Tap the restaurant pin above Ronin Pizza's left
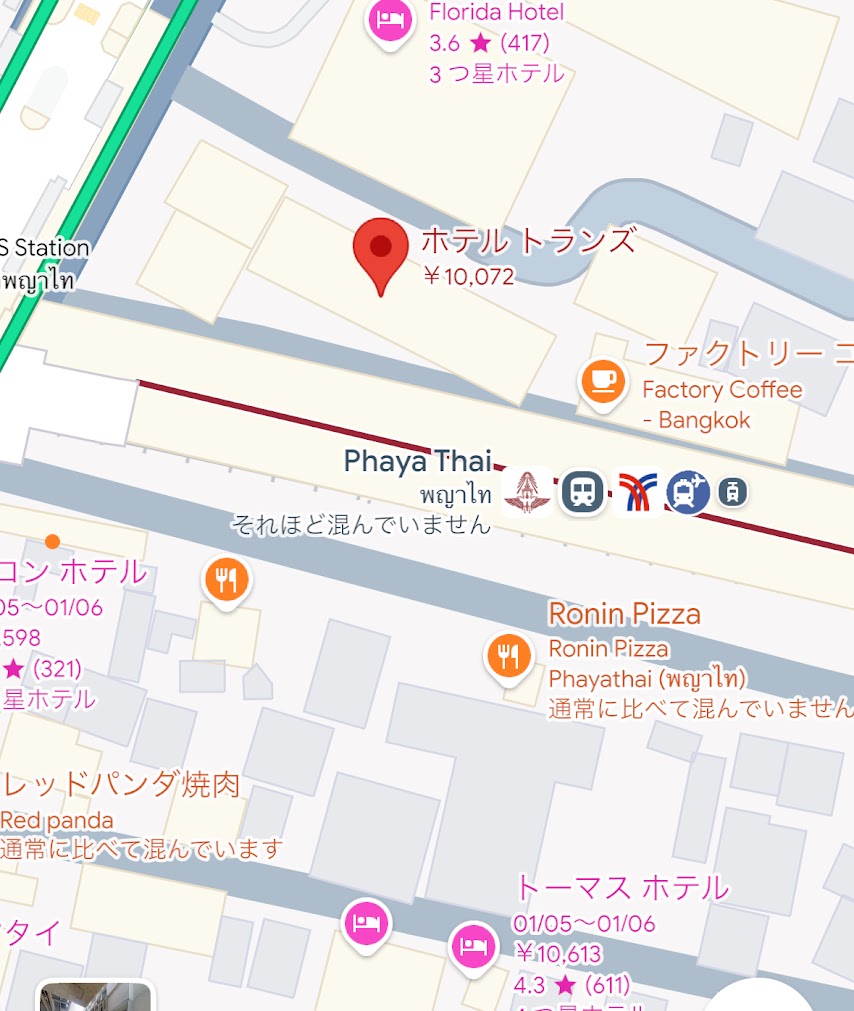Viewport: 854px width, 1011px height. coord(226,580)
